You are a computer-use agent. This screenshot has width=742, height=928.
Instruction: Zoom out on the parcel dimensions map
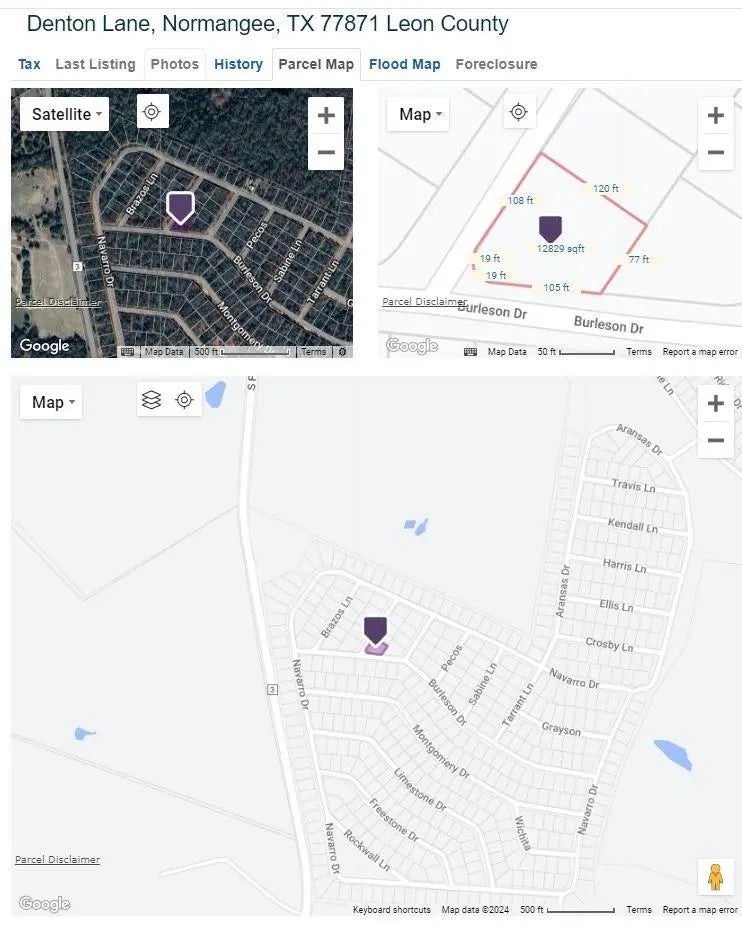715,152
